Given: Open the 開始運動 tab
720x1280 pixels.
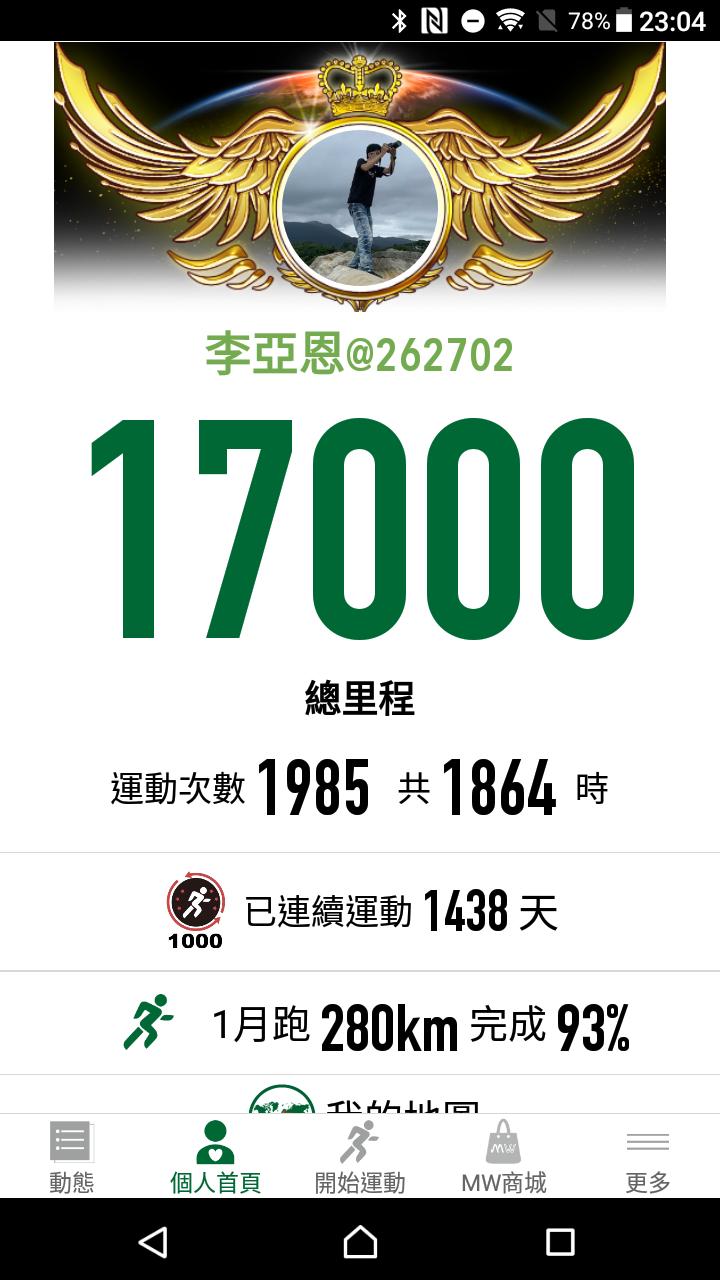Looking at the screenshot, I should pos(360,1157).
